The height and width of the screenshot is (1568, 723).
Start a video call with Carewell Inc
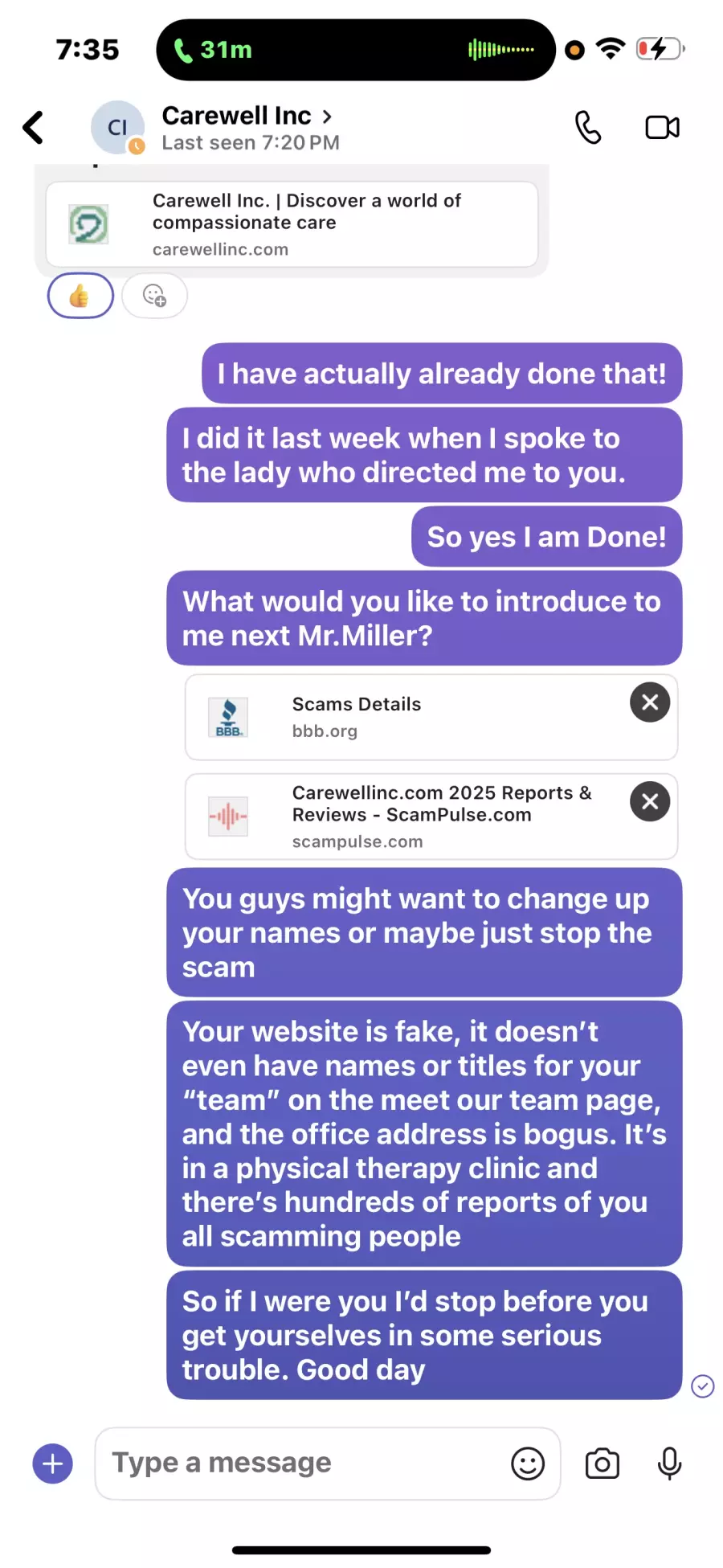662,128
